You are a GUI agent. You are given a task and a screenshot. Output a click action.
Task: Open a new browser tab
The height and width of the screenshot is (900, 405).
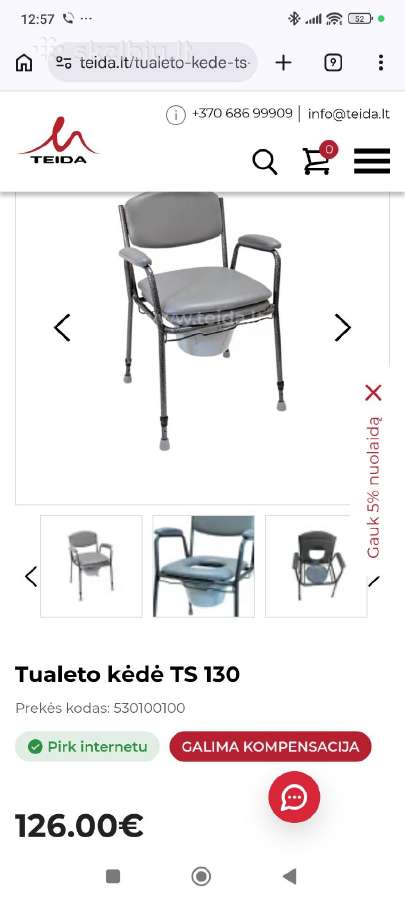[283, 63]
